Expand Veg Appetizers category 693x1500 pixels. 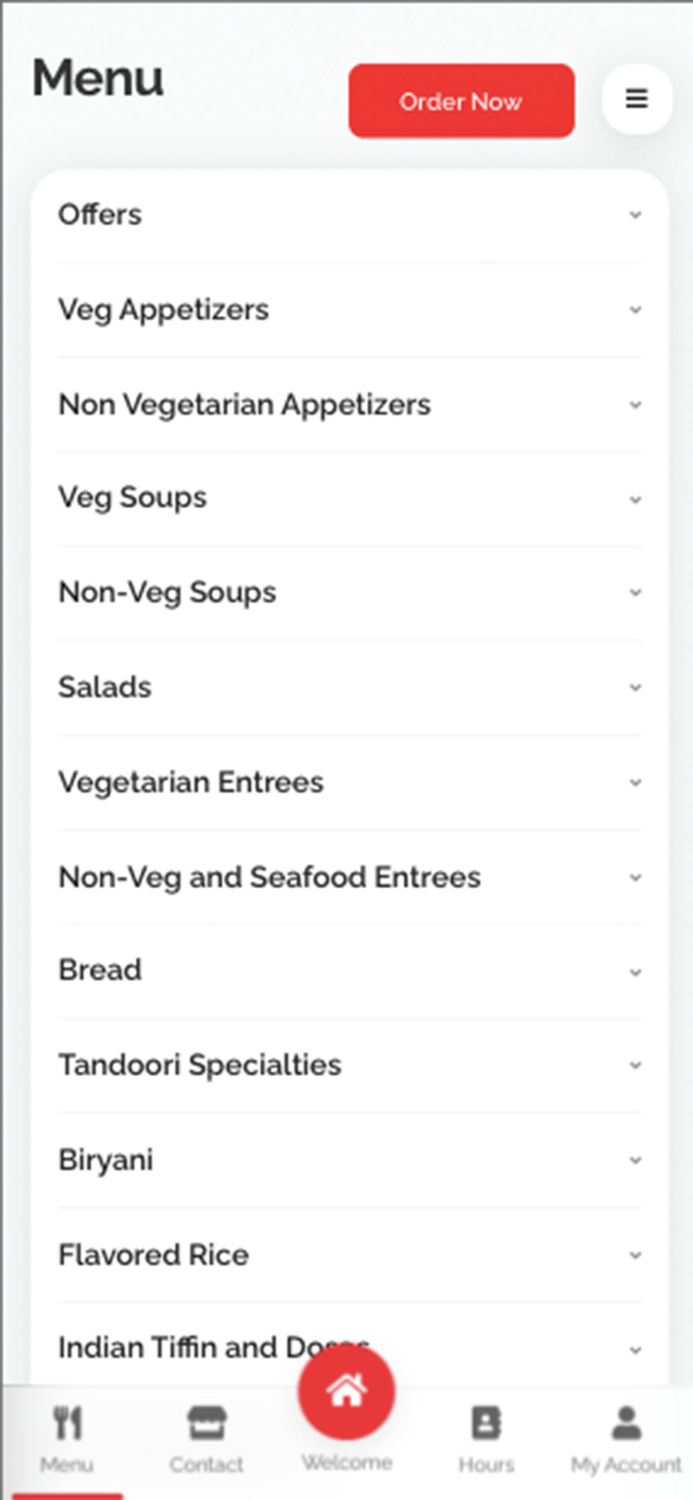pyautogui.click(x=350, y=310)
